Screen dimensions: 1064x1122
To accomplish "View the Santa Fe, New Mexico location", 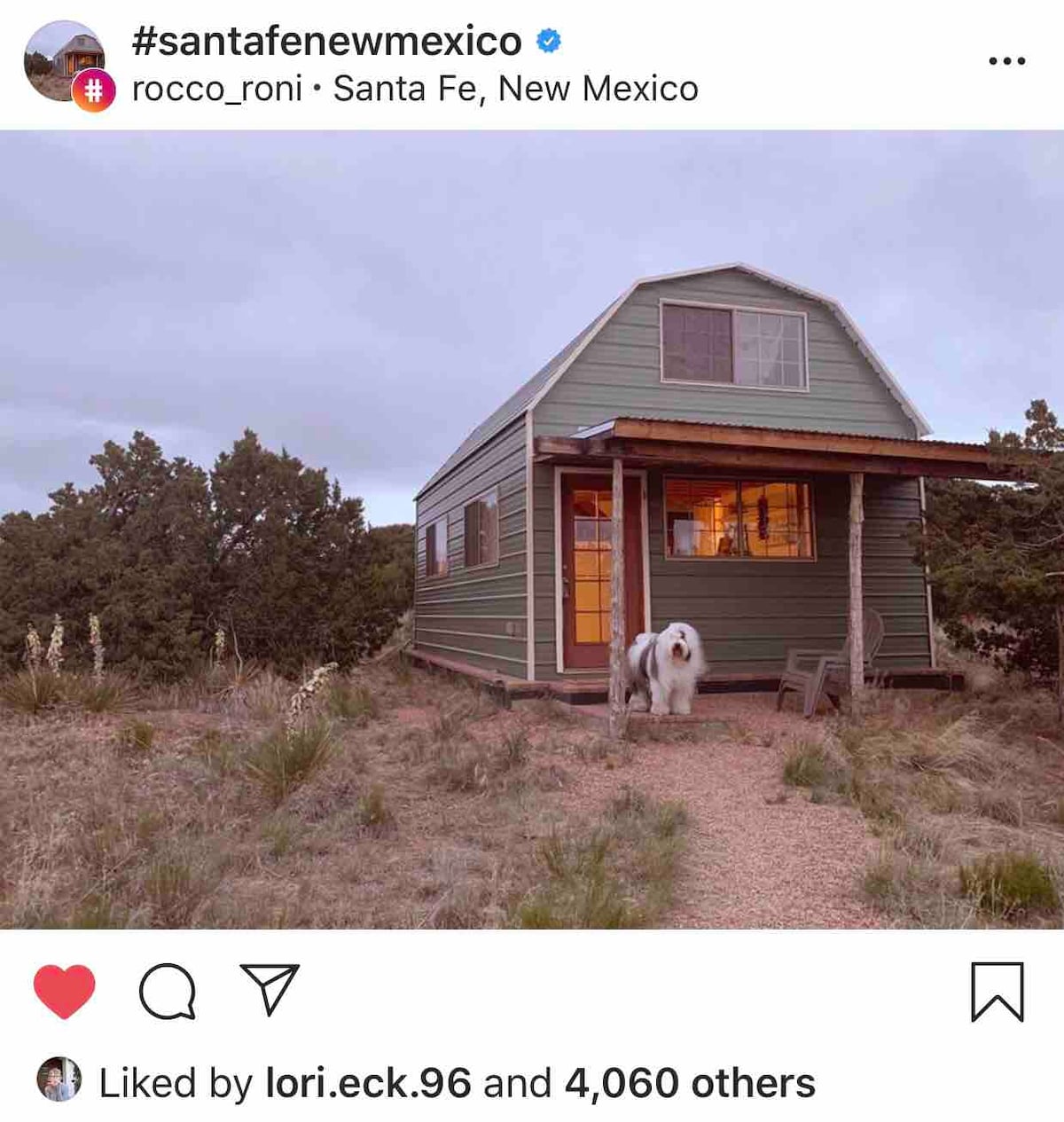I will 515,90.
